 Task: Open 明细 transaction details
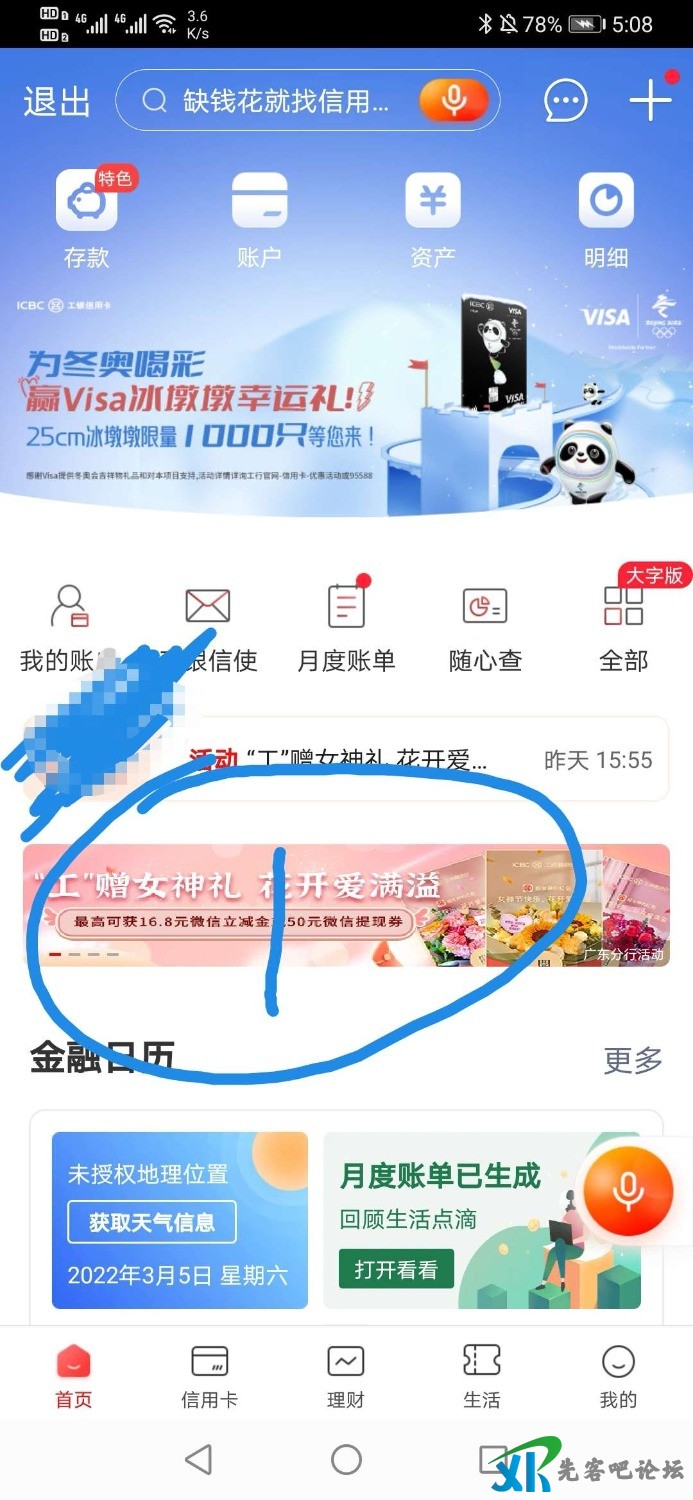click(606, 220)
